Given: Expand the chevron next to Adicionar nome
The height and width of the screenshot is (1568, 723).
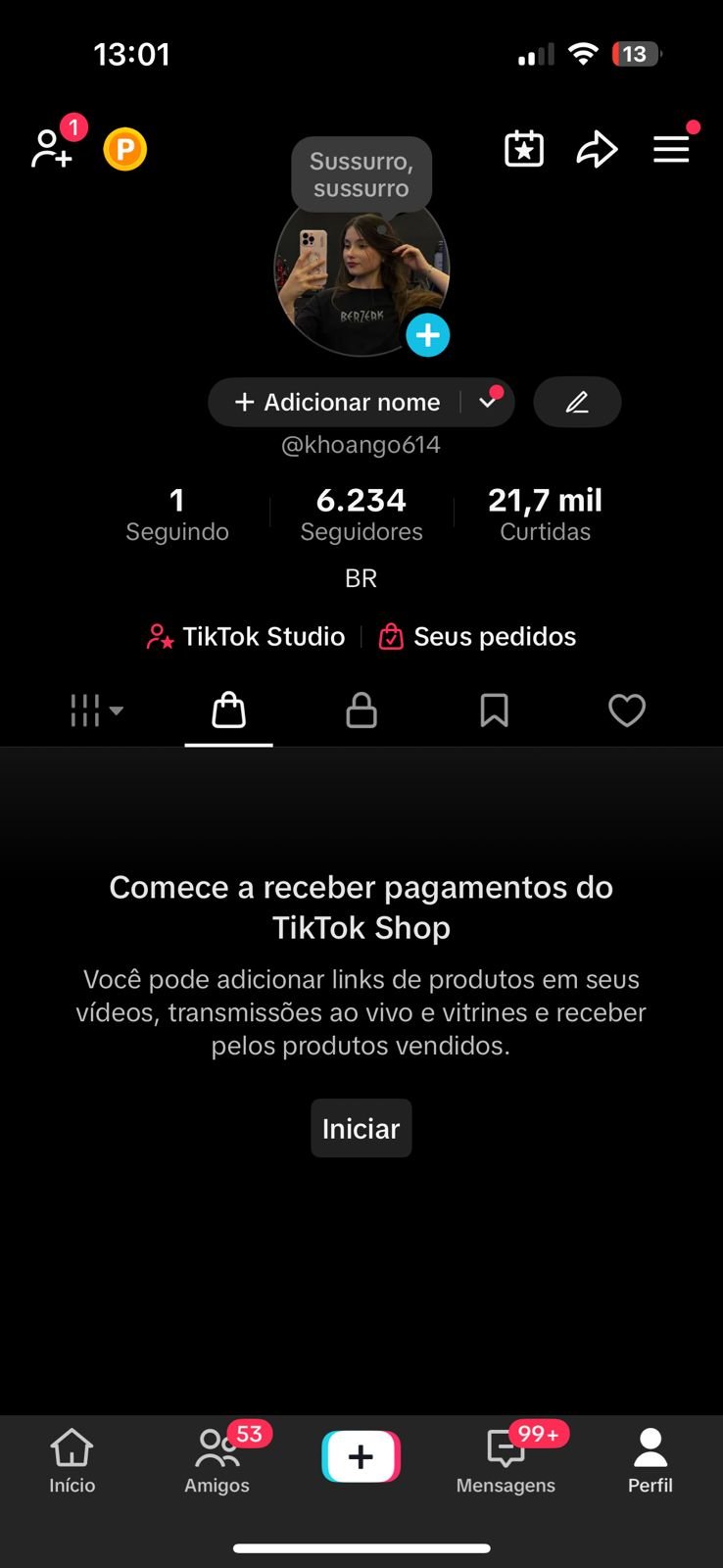Looking at the screenshot, I should 488,402.
